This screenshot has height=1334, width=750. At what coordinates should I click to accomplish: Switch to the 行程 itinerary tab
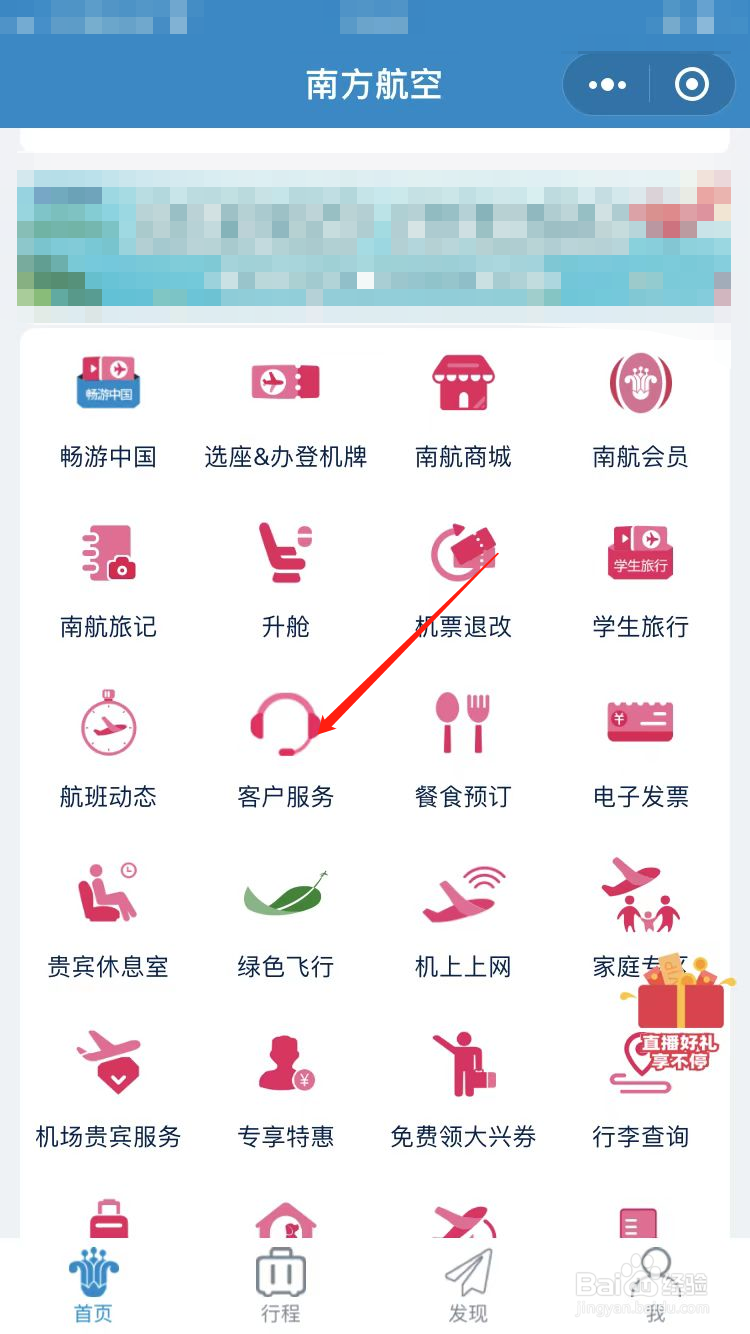click(x=280, y=1285)
